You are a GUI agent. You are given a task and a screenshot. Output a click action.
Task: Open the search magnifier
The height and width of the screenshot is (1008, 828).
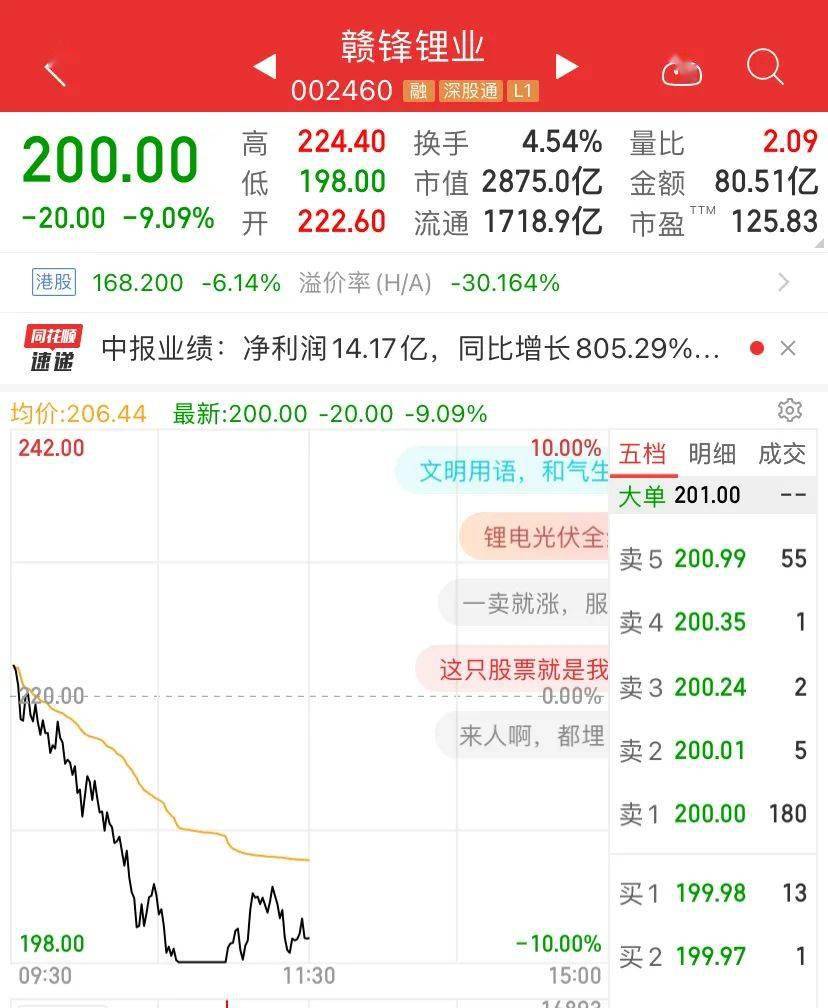765,66
